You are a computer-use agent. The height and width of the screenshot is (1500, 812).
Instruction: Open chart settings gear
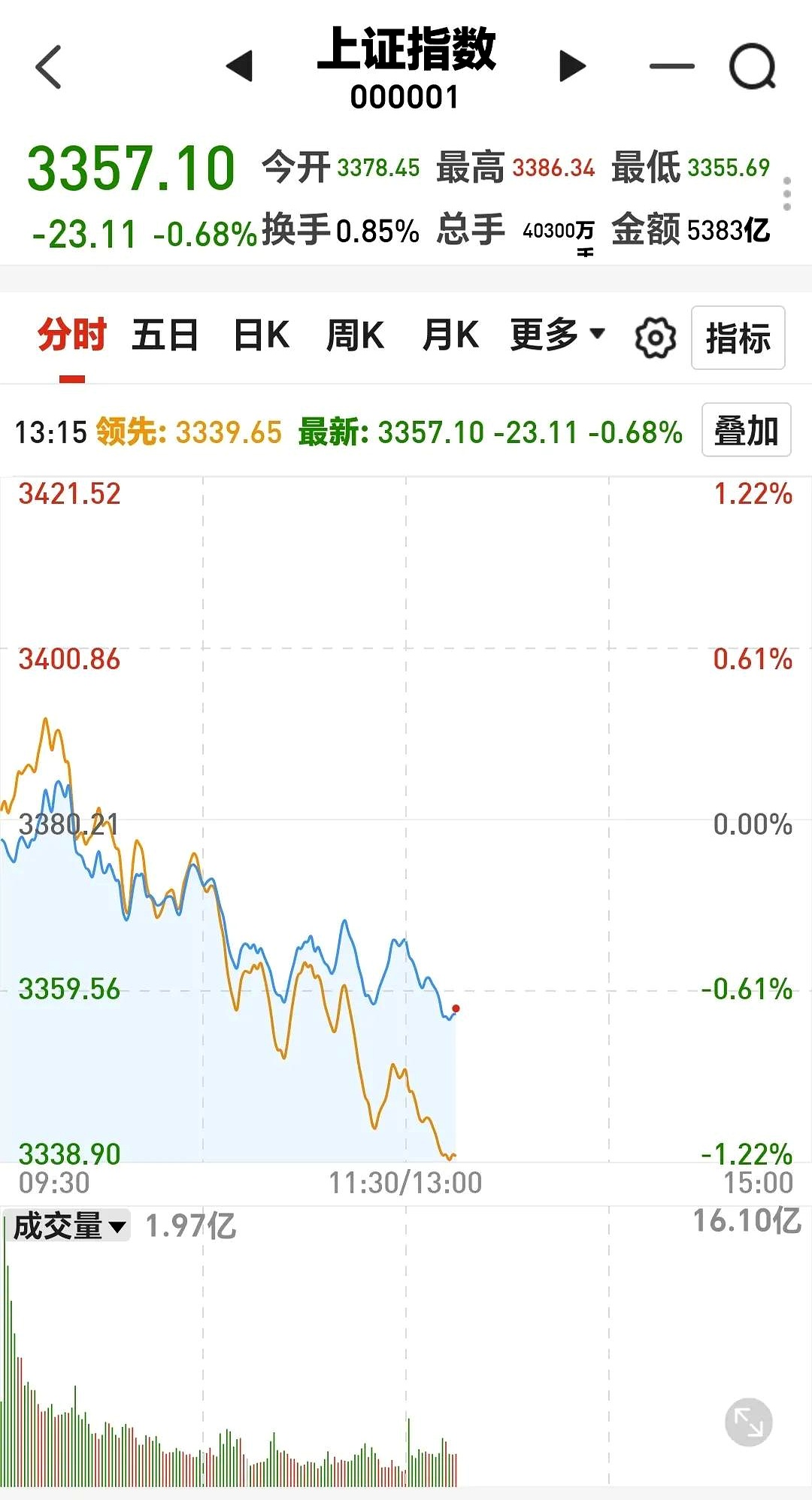pyautogui.click(x=656, y=338)
